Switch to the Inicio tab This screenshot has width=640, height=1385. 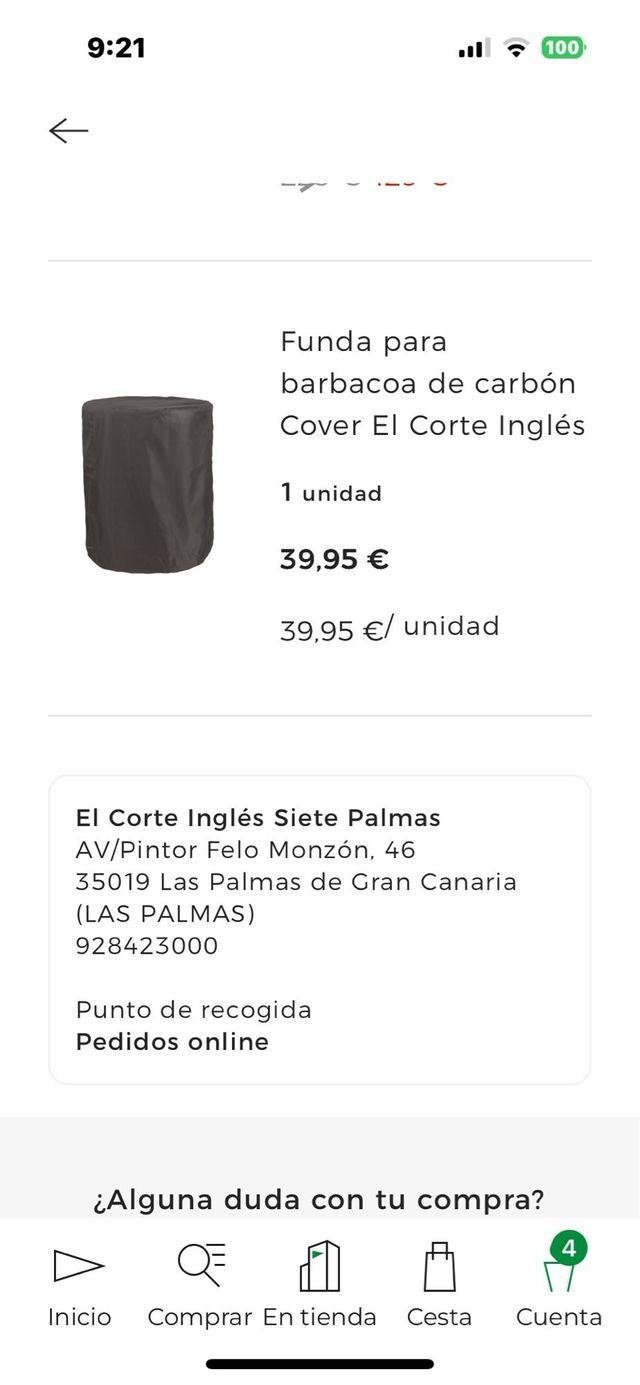click(x=79, y=1283)
